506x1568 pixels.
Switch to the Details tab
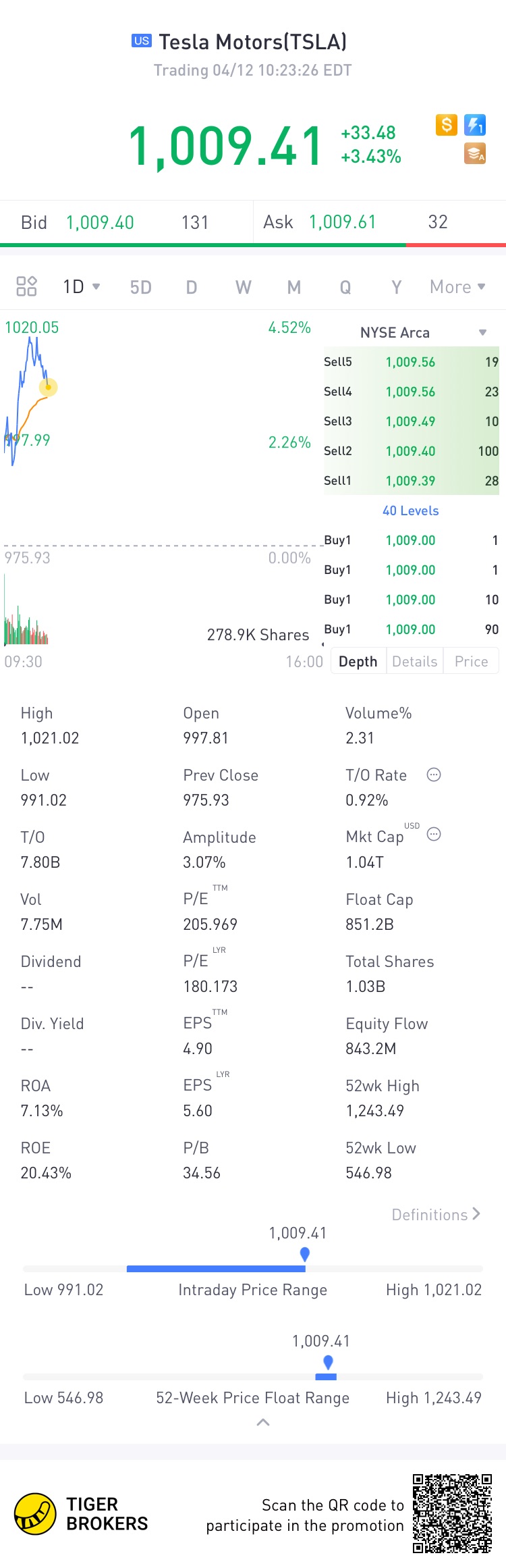[414, 662]
